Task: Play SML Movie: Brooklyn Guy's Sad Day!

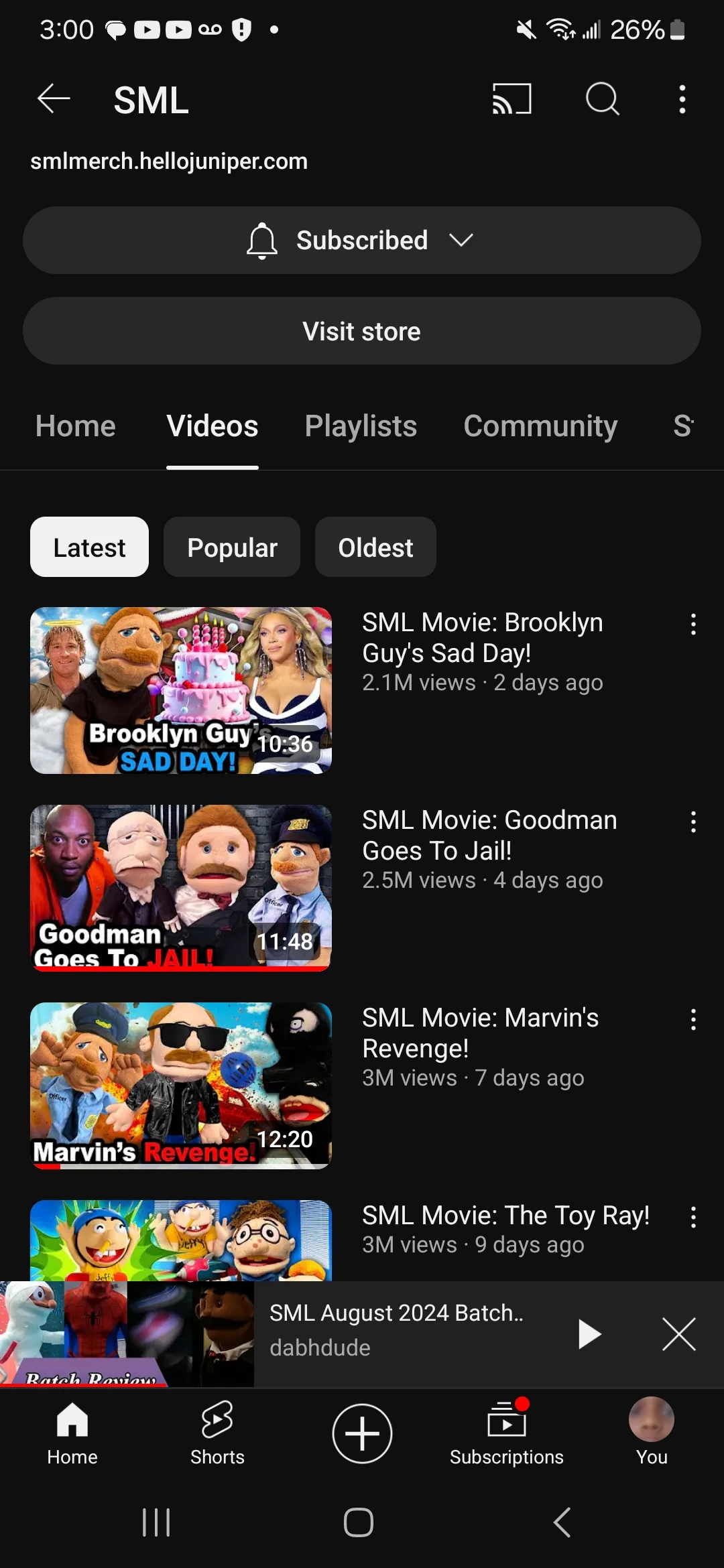Action: 181,690
